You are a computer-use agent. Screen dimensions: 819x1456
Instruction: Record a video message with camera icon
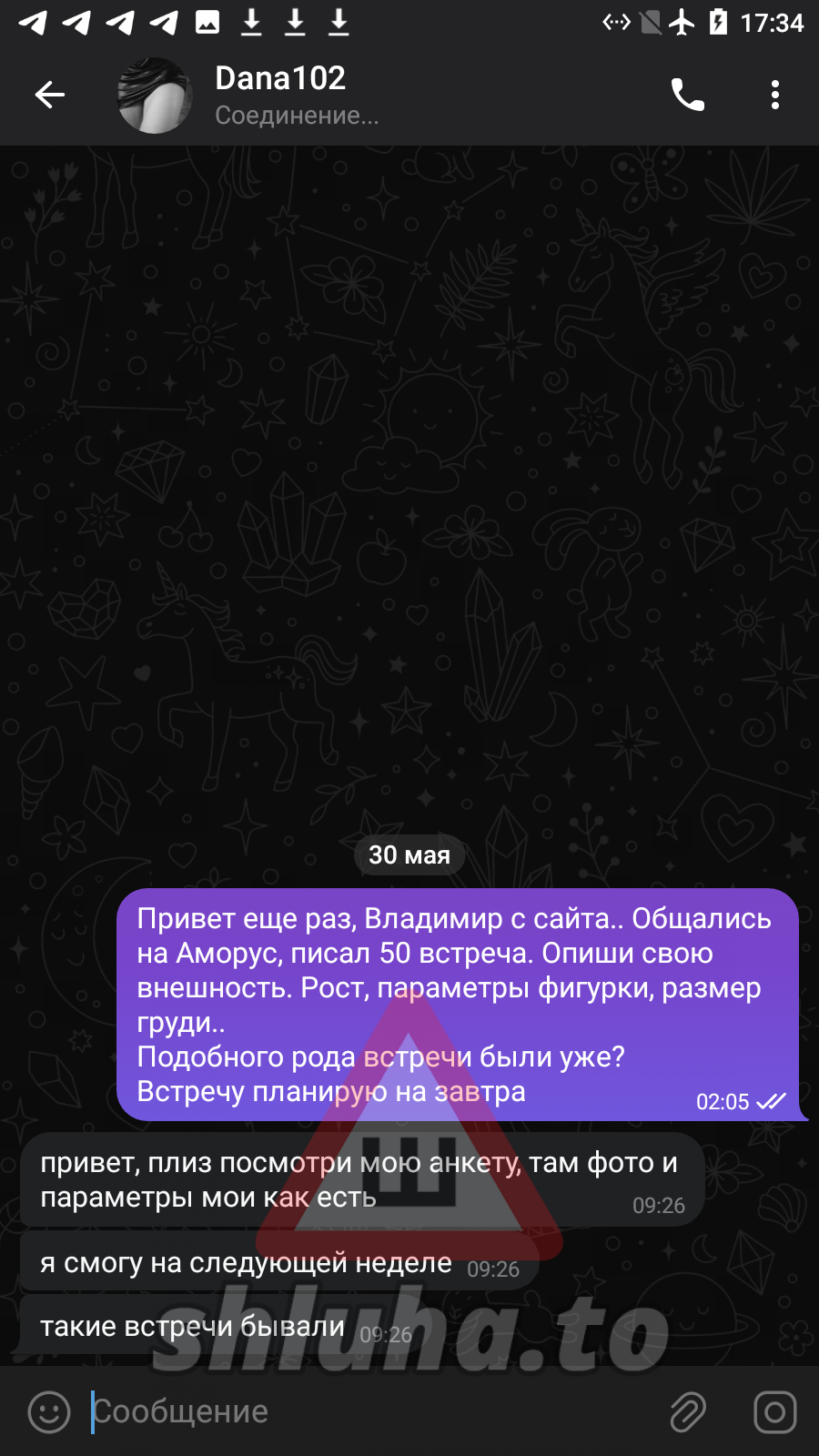[x=774, y=1412]
